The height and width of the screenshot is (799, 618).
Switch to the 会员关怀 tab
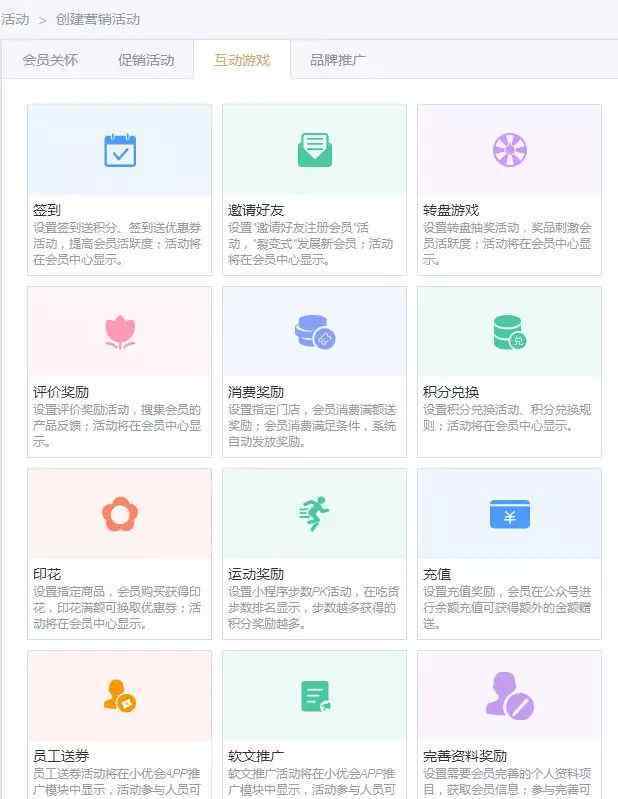(x=50, y=60)
